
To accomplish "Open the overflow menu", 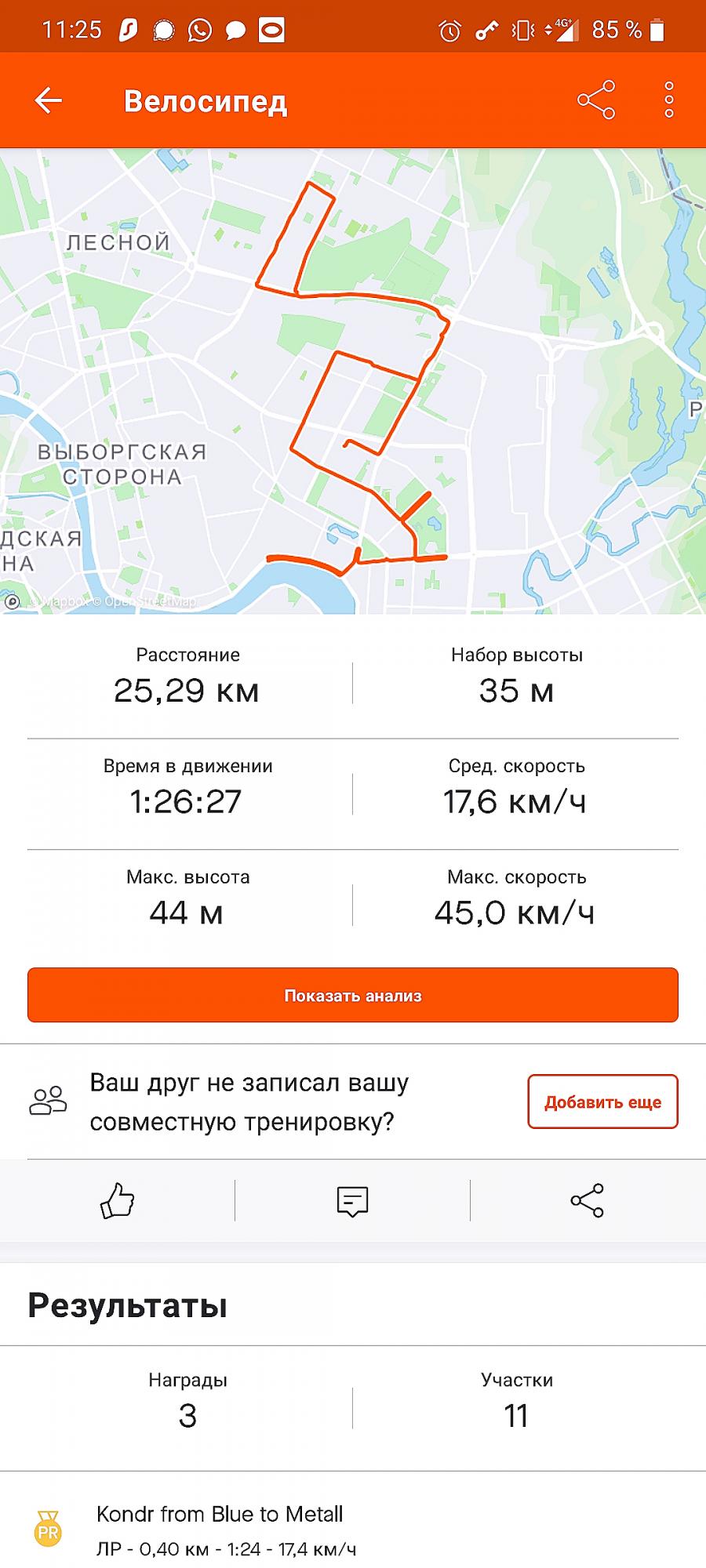I will click(668, 100).
